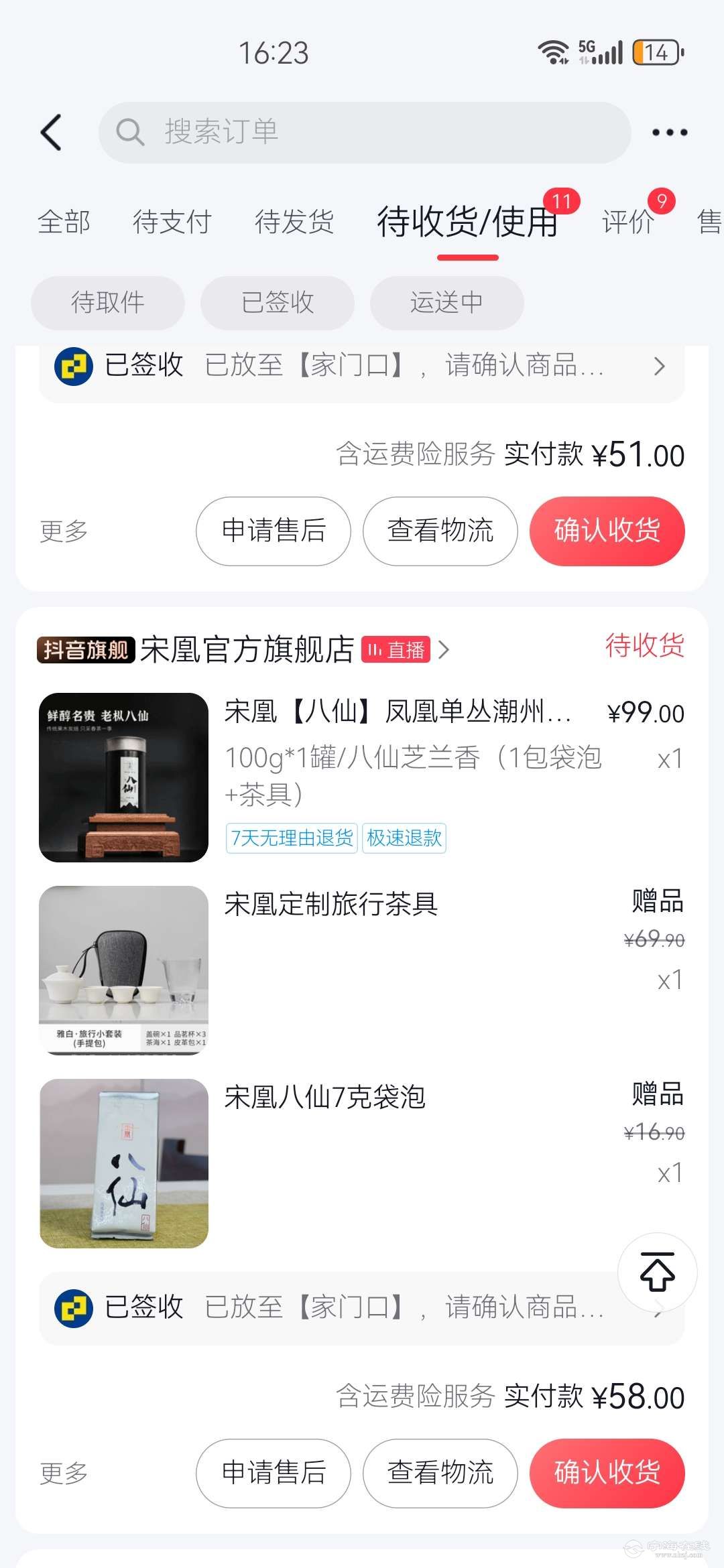Tap the 搜索订单 search box
The image size is (724, 1568).
pyautogui.click(x=365, y=132)
